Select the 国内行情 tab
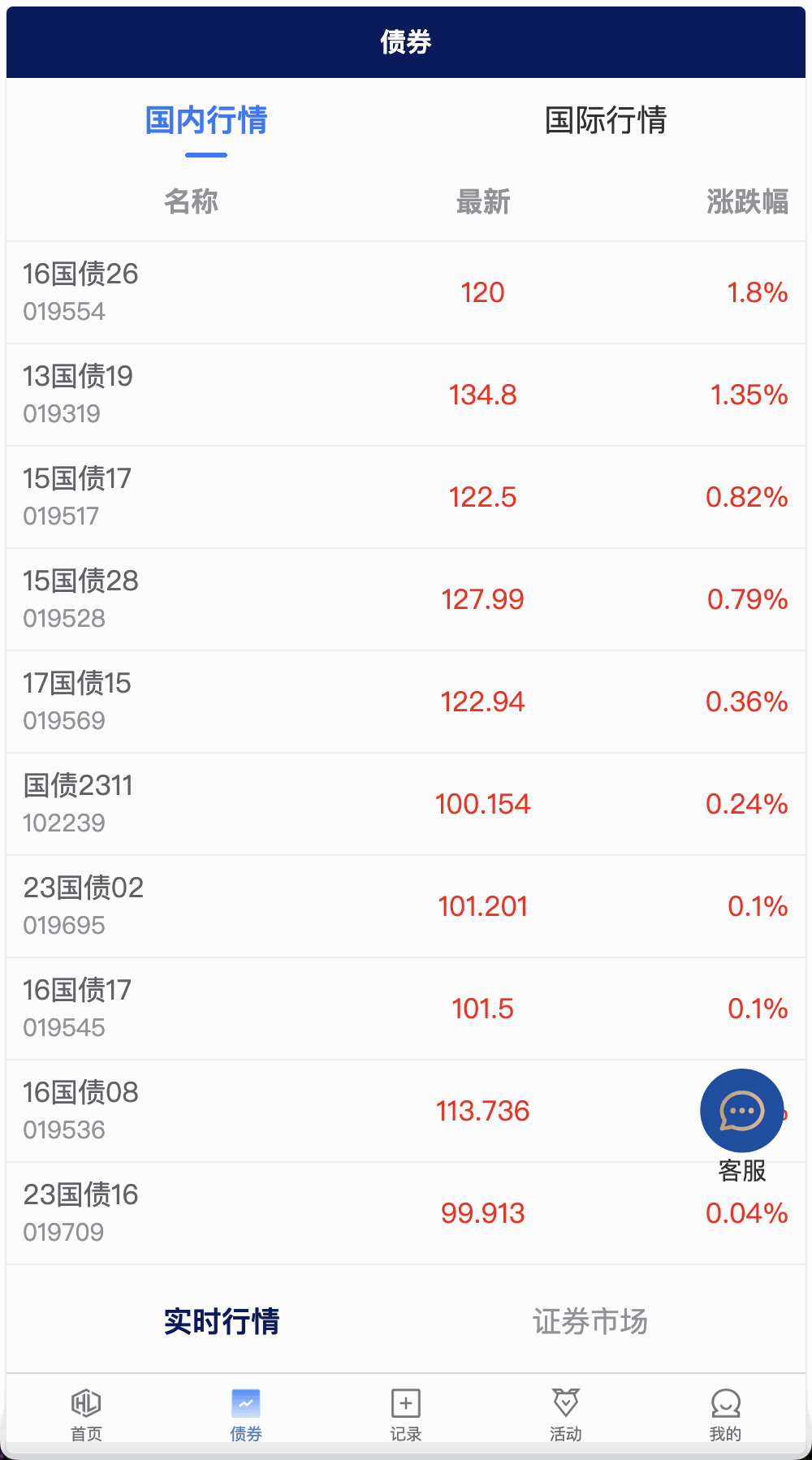 pyautogui.click(x=205, y=120)
